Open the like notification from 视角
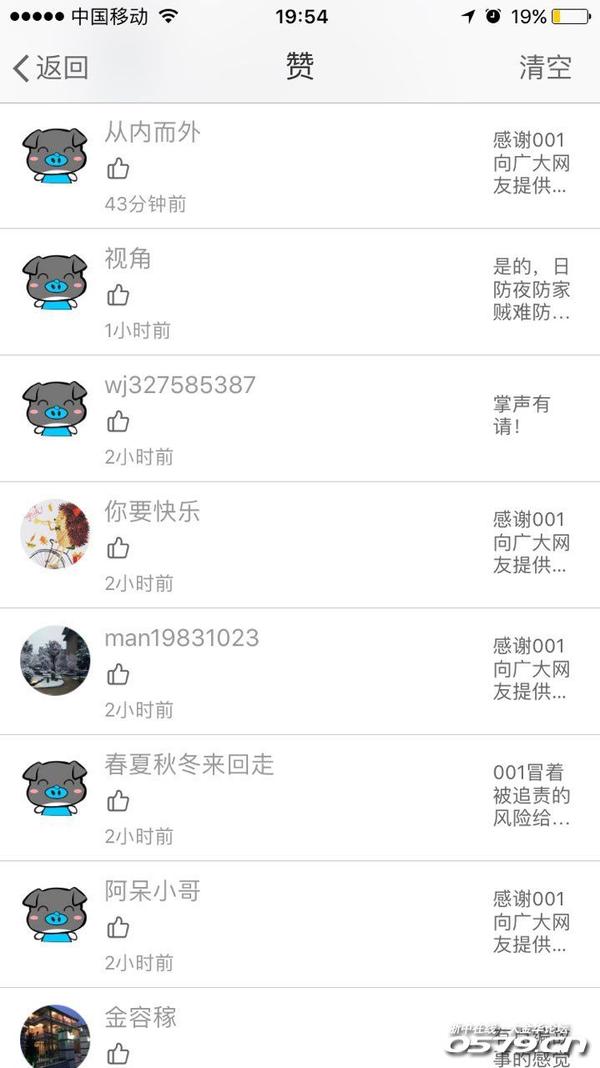The width and height of the screenshot is (600, 1068). click(300, 292)
